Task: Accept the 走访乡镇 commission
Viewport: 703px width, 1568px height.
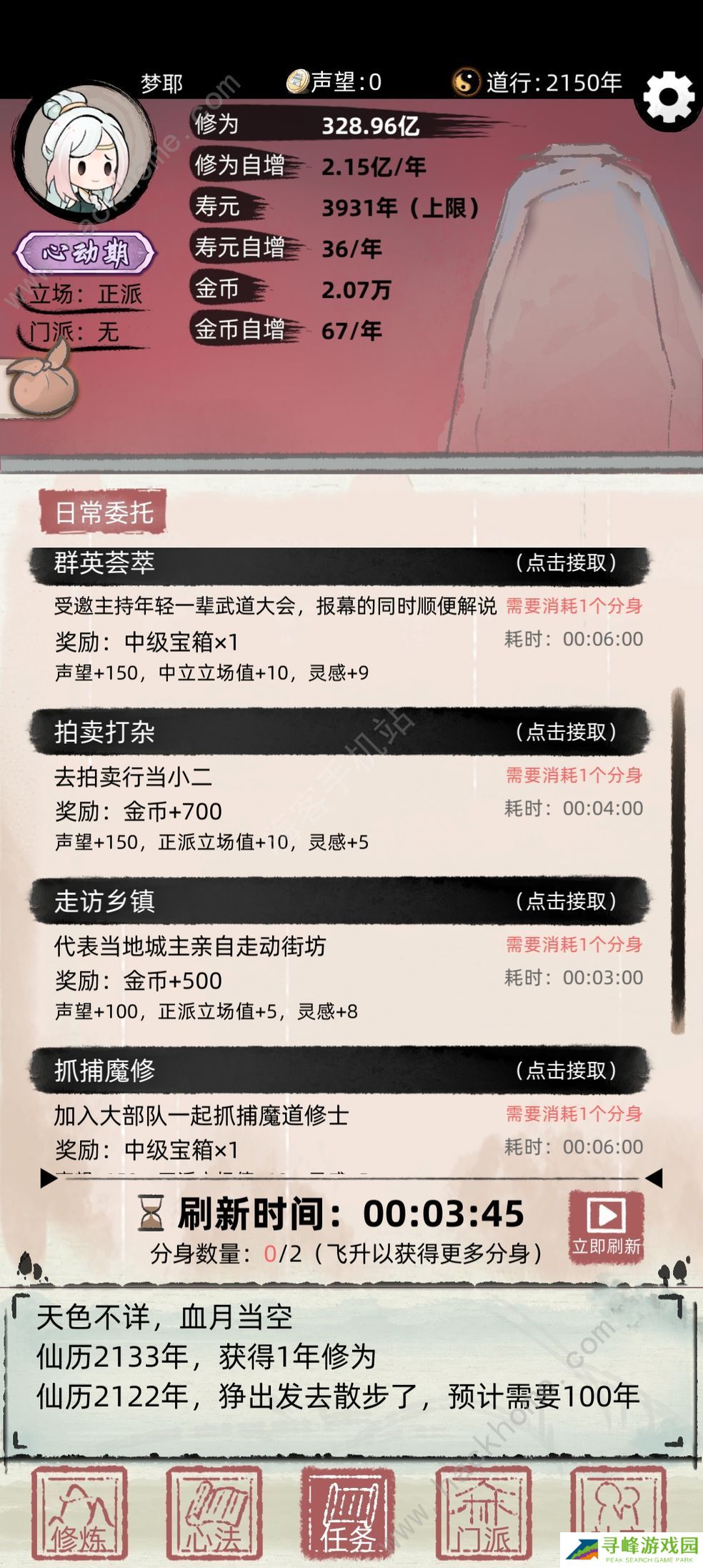Action: pyautogui.click(x=566, y=901)
